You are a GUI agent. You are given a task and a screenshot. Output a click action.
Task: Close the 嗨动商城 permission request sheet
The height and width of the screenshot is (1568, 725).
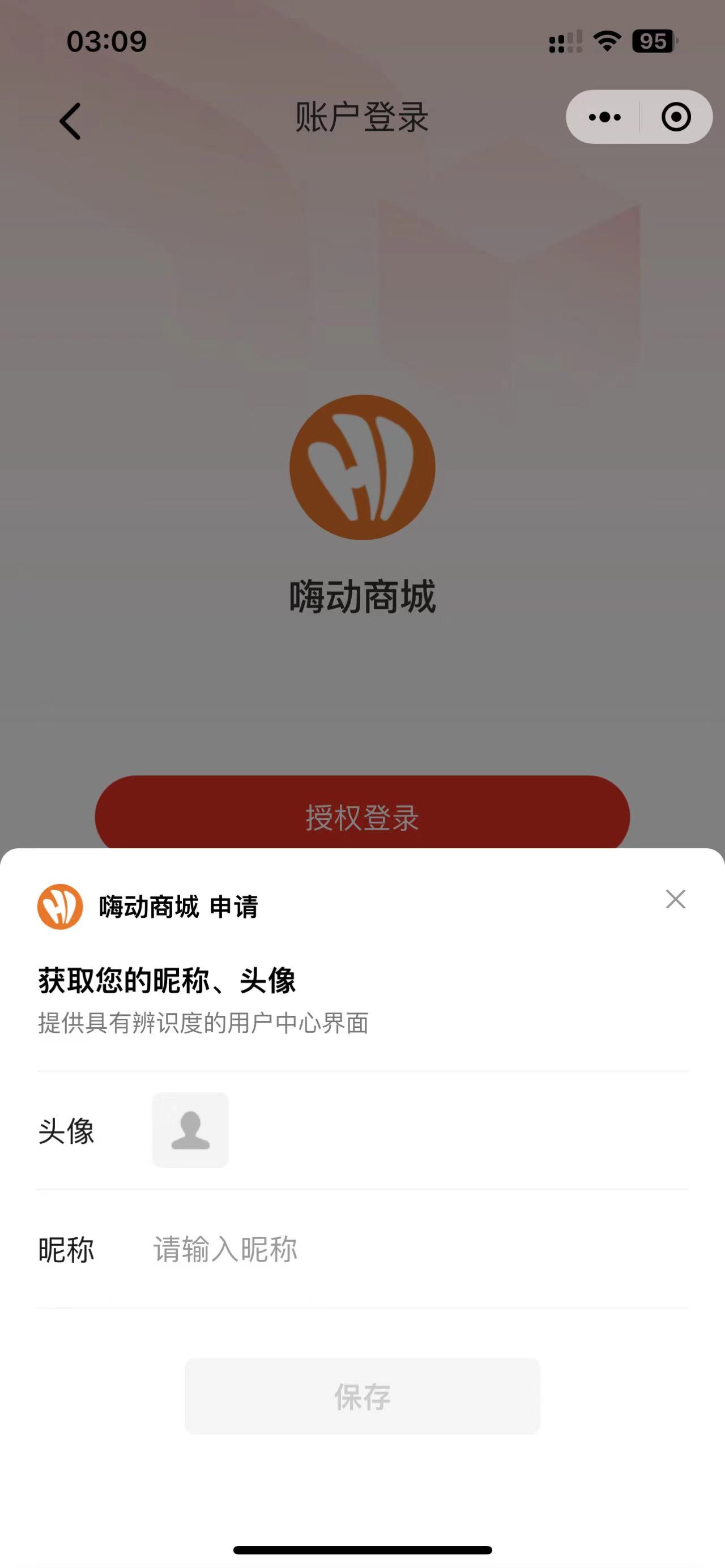(675, 899)
